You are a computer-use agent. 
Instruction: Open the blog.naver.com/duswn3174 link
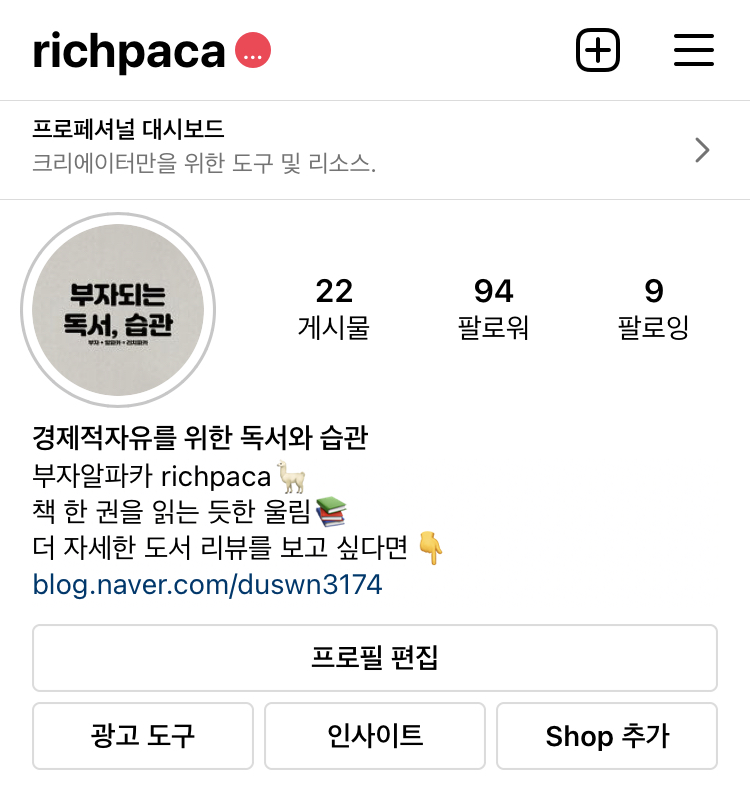click(207, 584)
